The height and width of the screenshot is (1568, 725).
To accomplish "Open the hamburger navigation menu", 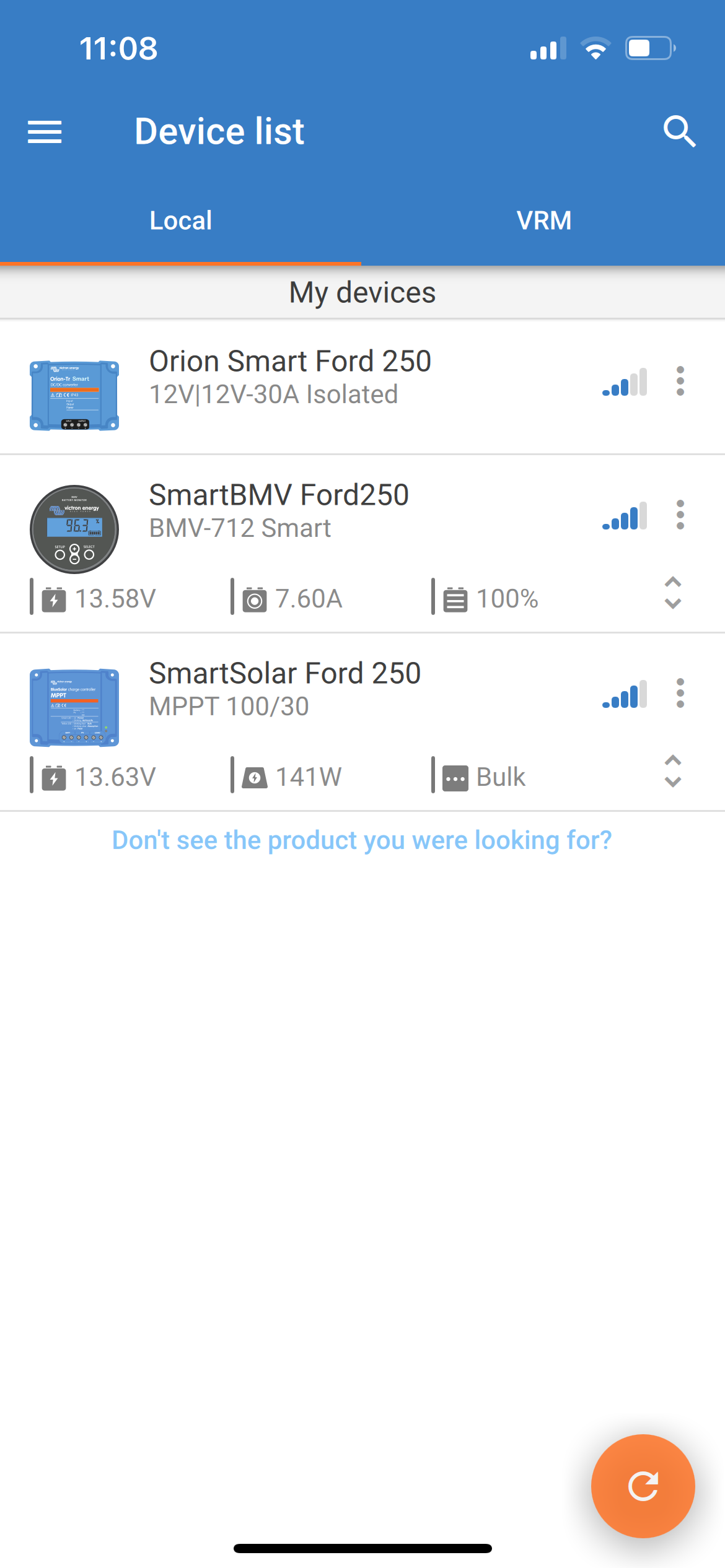I will click(45, 132).
